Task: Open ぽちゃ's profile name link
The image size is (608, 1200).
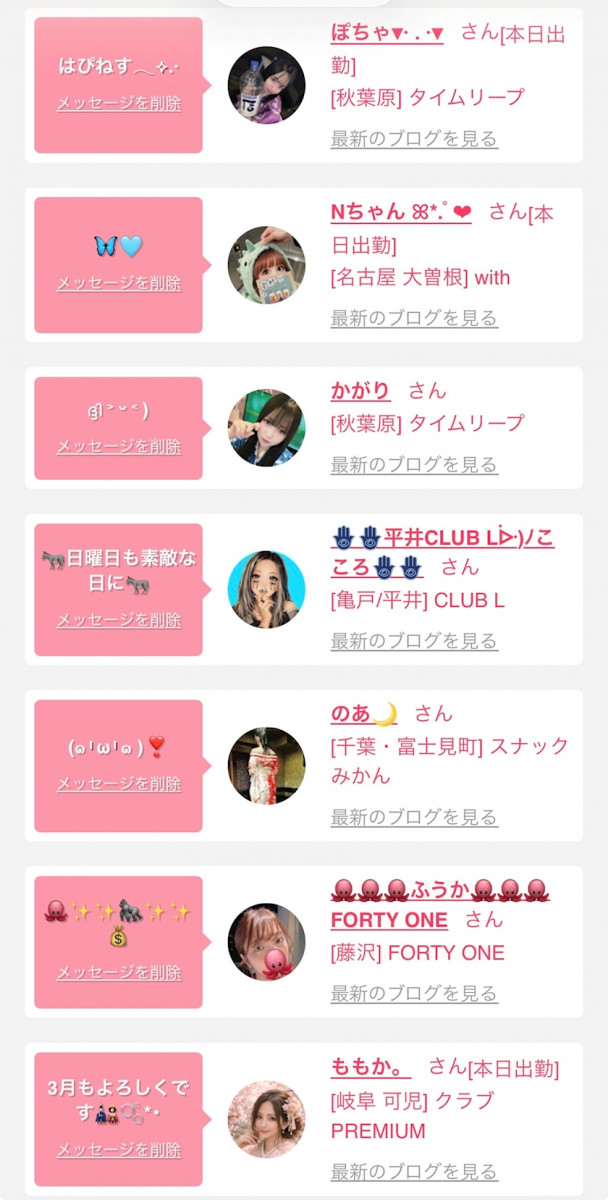Action: click(387, 32)
